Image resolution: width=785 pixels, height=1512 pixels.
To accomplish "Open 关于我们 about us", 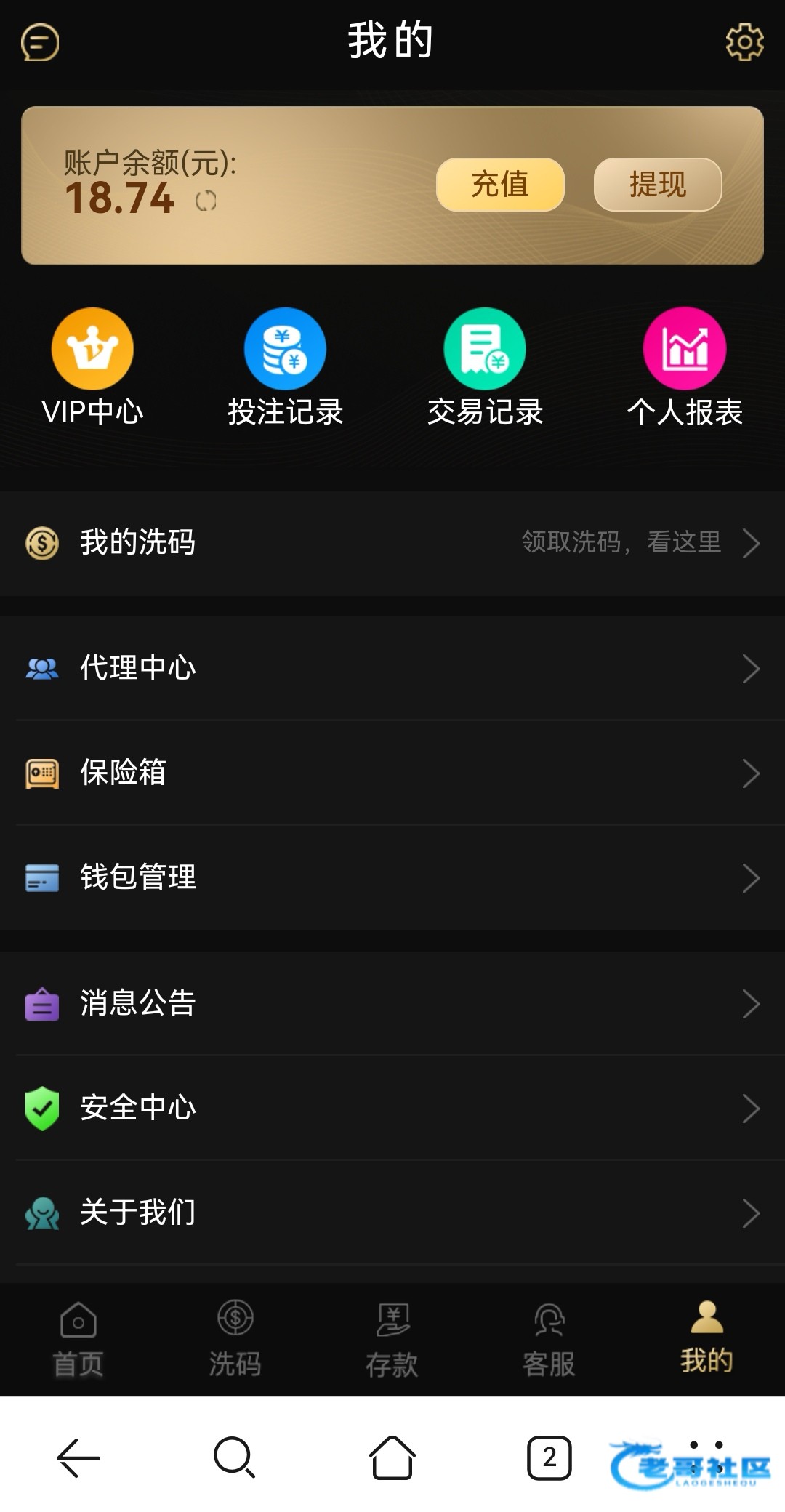I will [392, 1213].
